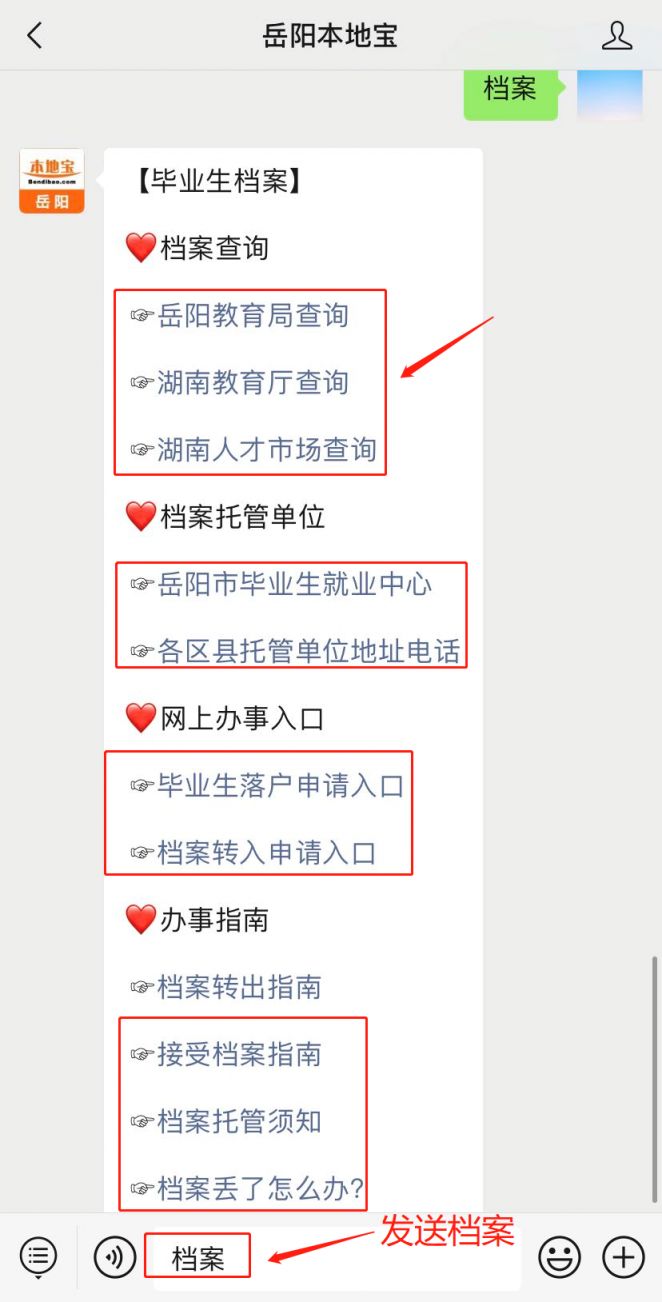Open the plus attachment menu
662x1302 pixels.
point(623,1257)
